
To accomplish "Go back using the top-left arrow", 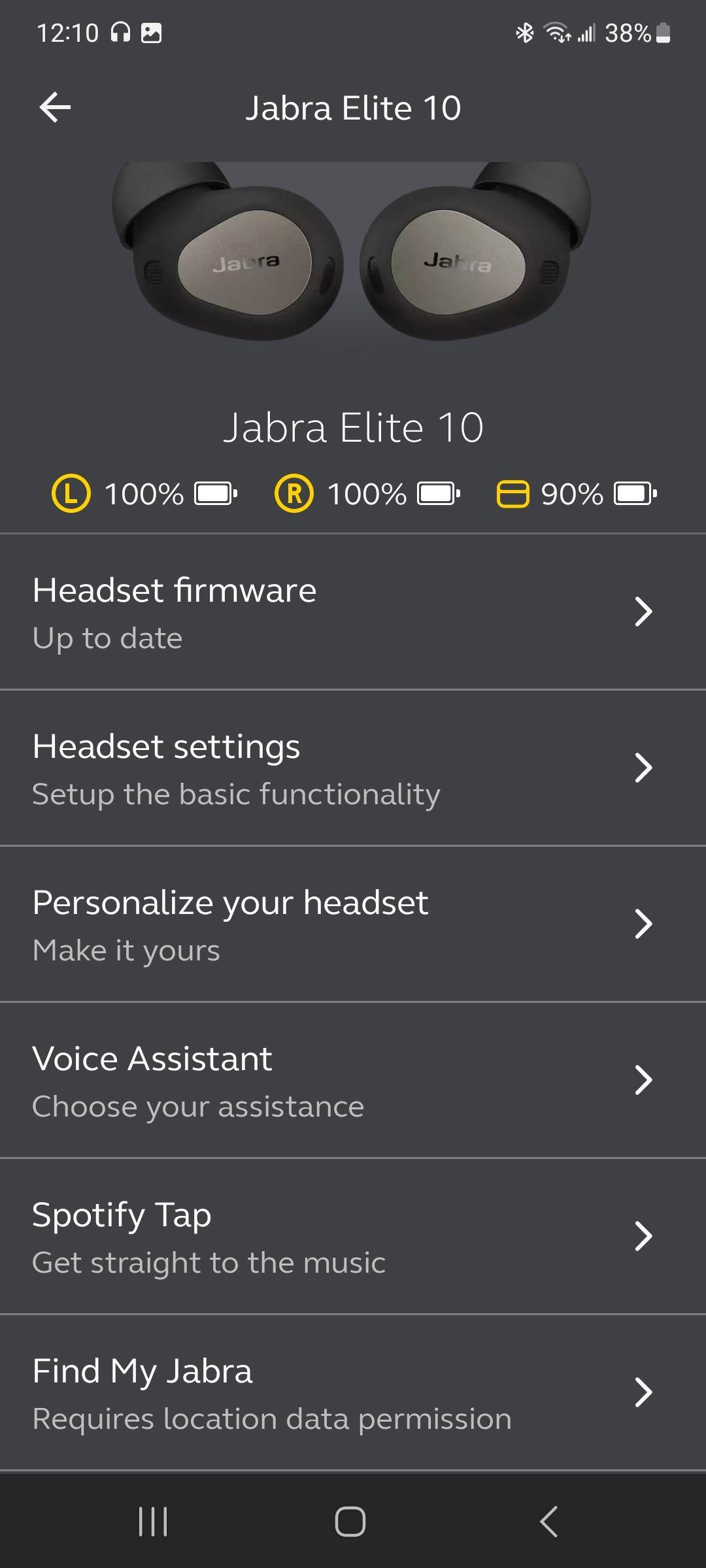I will coord(55,108).
